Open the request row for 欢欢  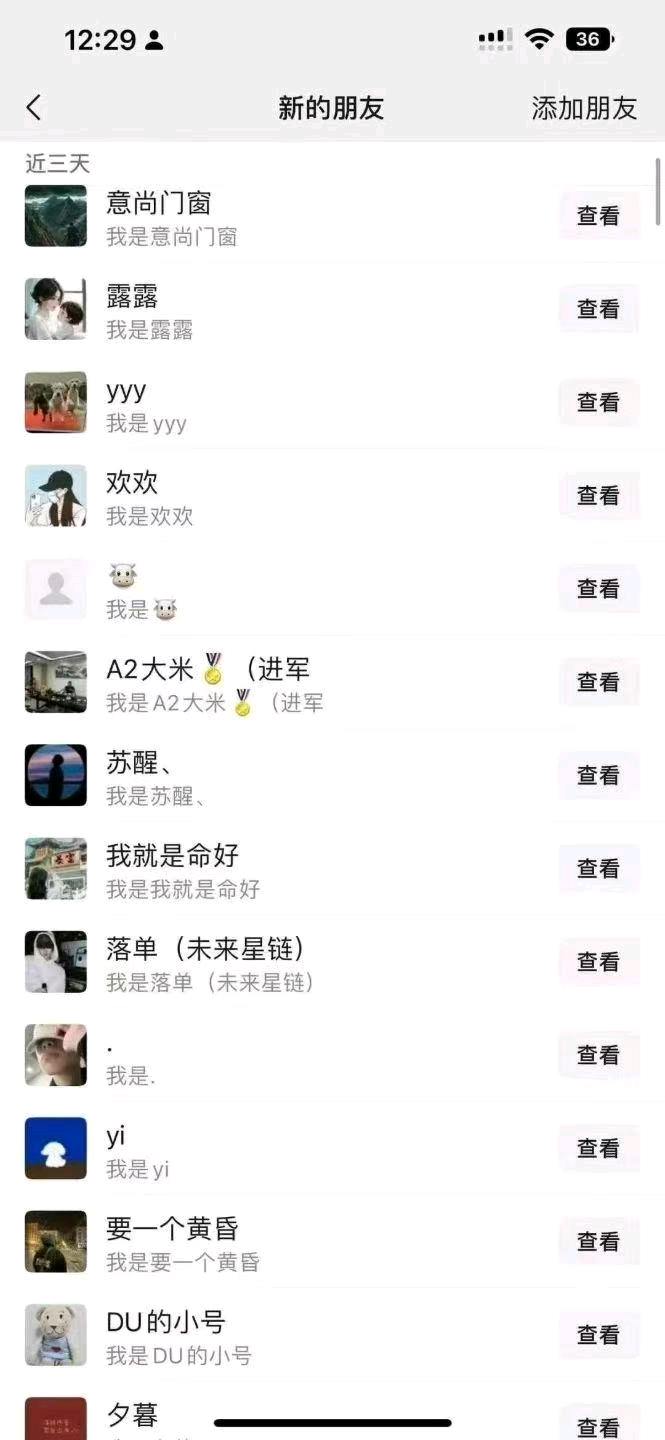click(332, 496)
